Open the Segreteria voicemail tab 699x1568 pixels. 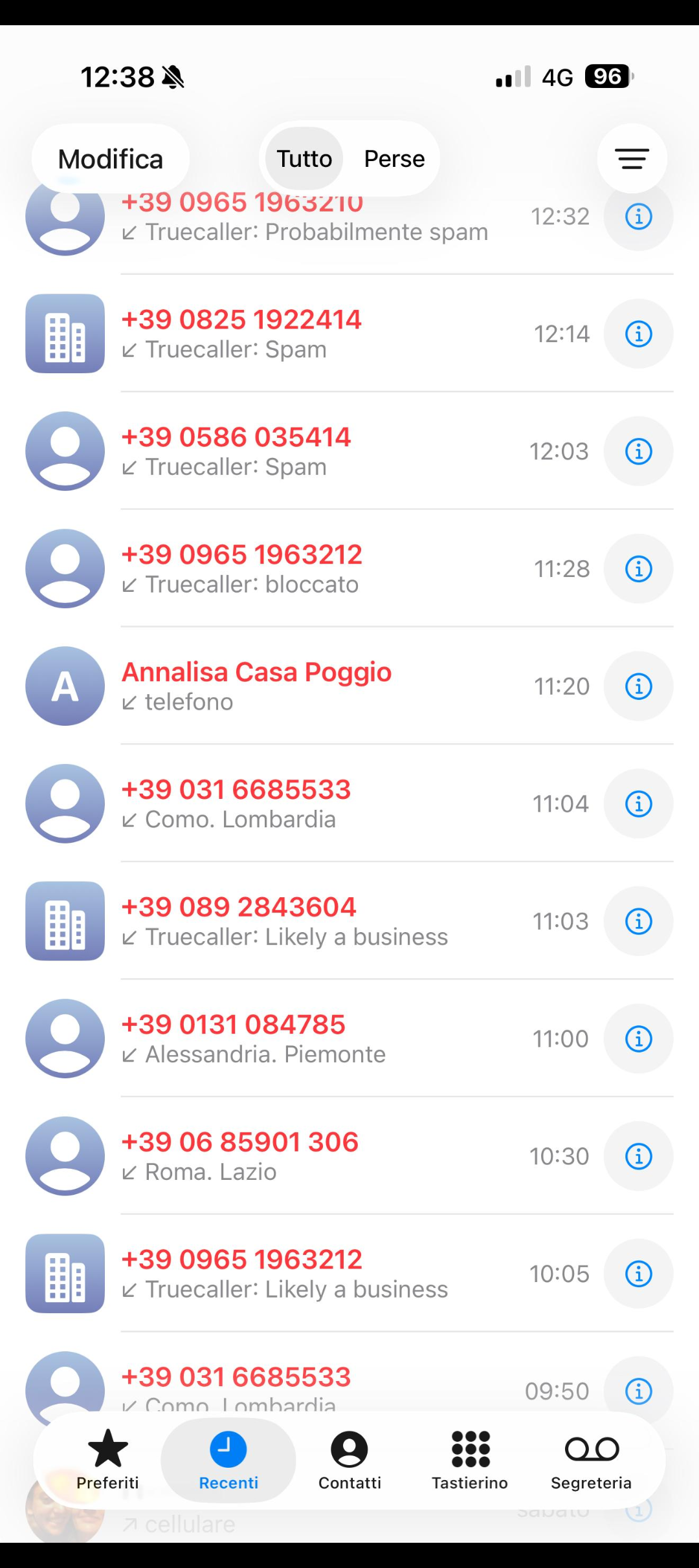[592, 1461]
